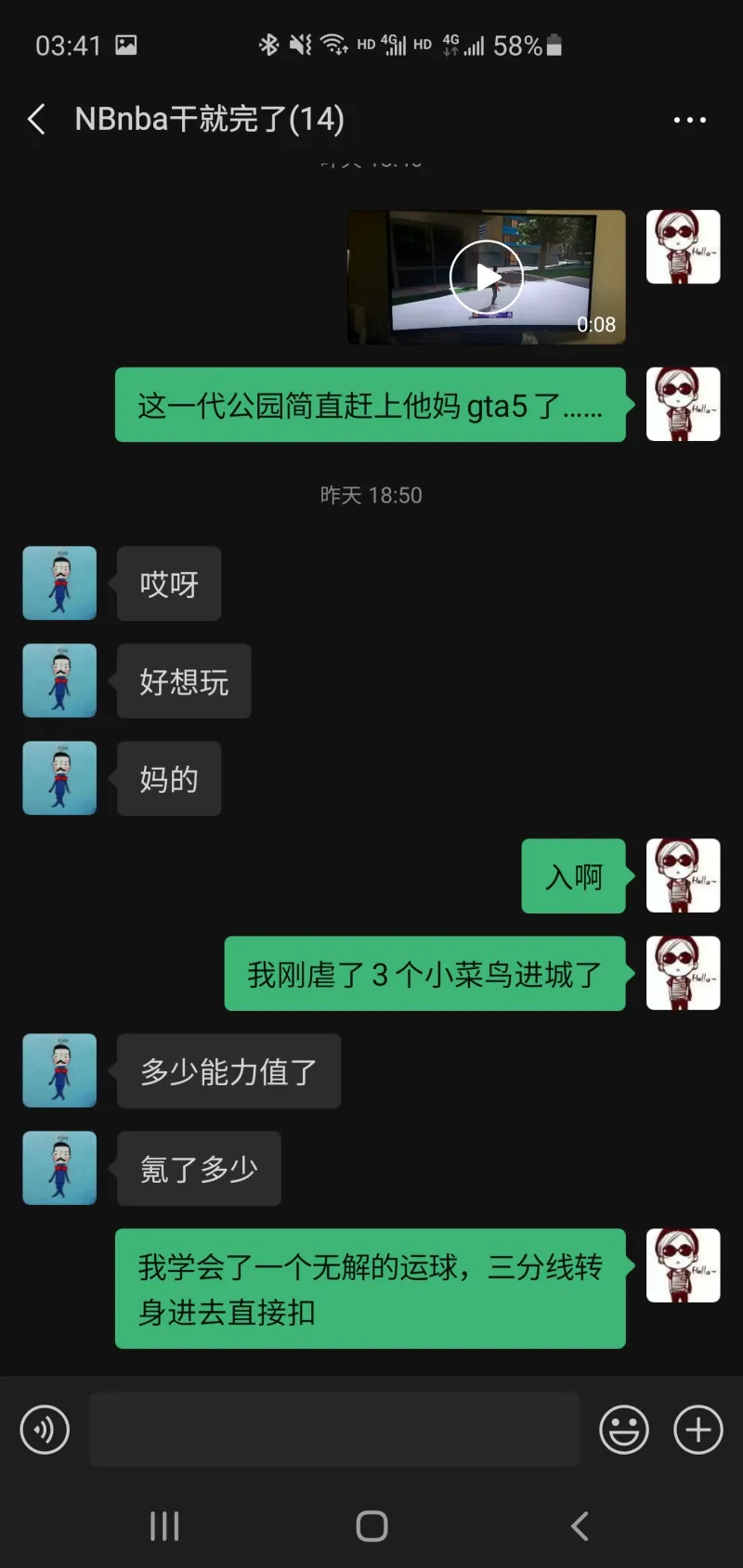Go to the phone home screen

pyautogui.click(x=371, y=1526)
